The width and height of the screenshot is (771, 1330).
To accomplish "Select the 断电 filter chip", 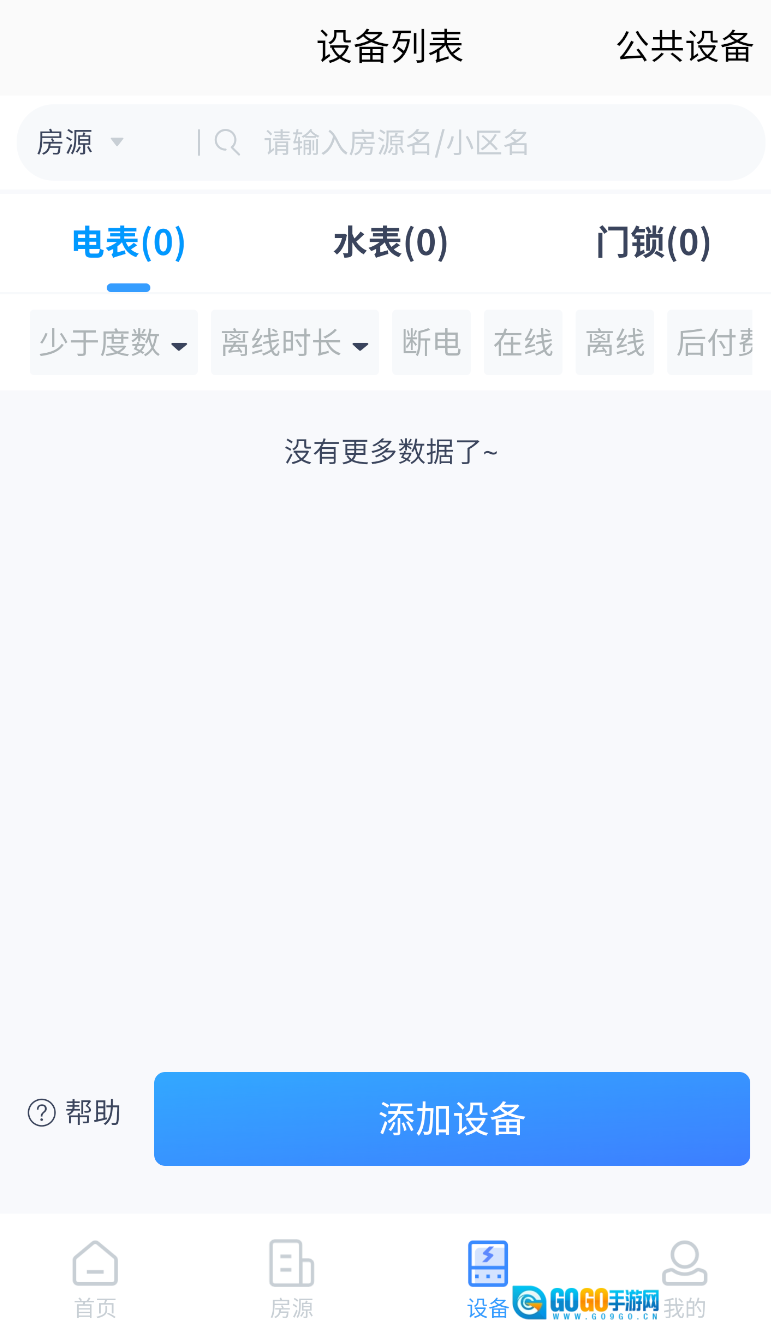I will point(431,343).
